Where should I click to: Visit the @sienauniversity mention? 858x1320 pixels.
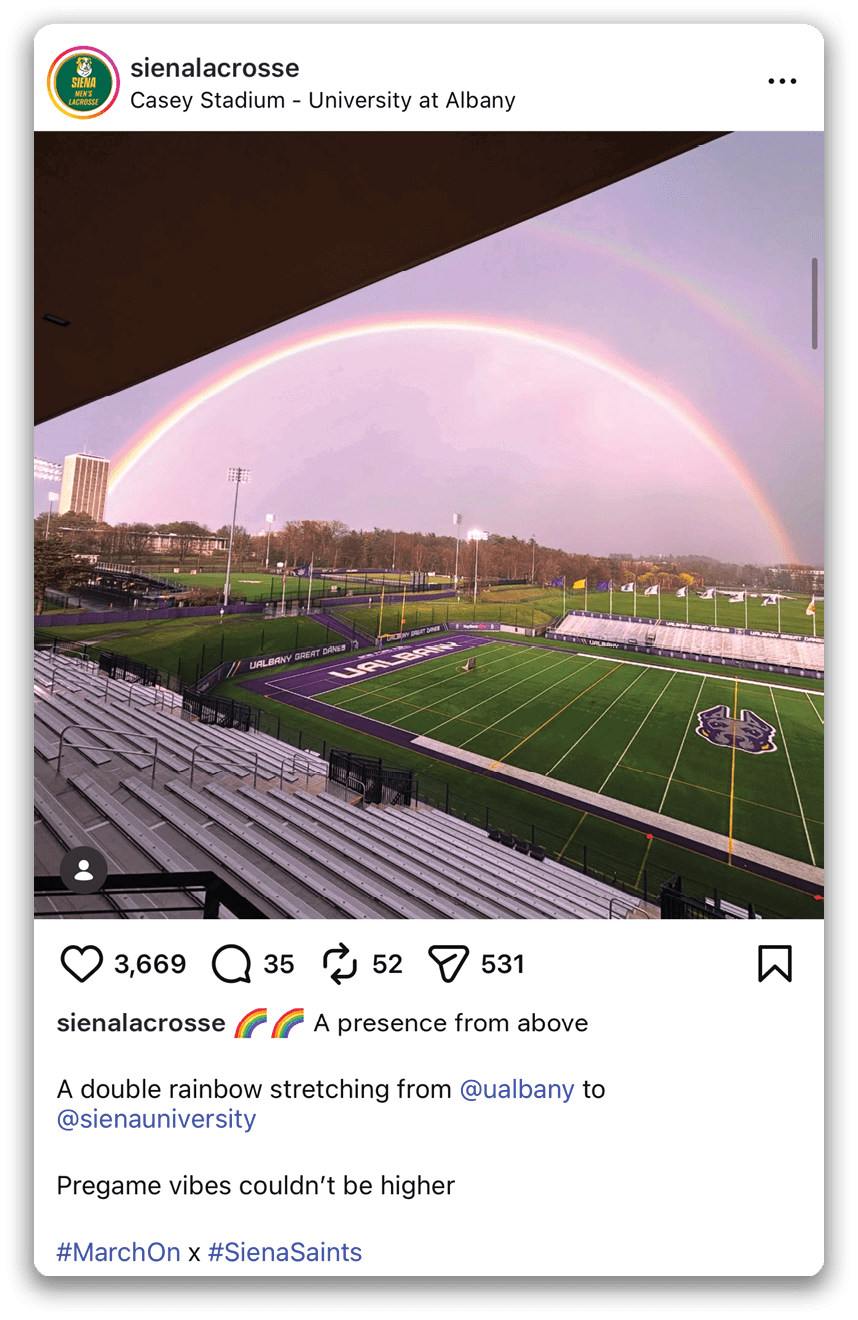click(156, 1119)
